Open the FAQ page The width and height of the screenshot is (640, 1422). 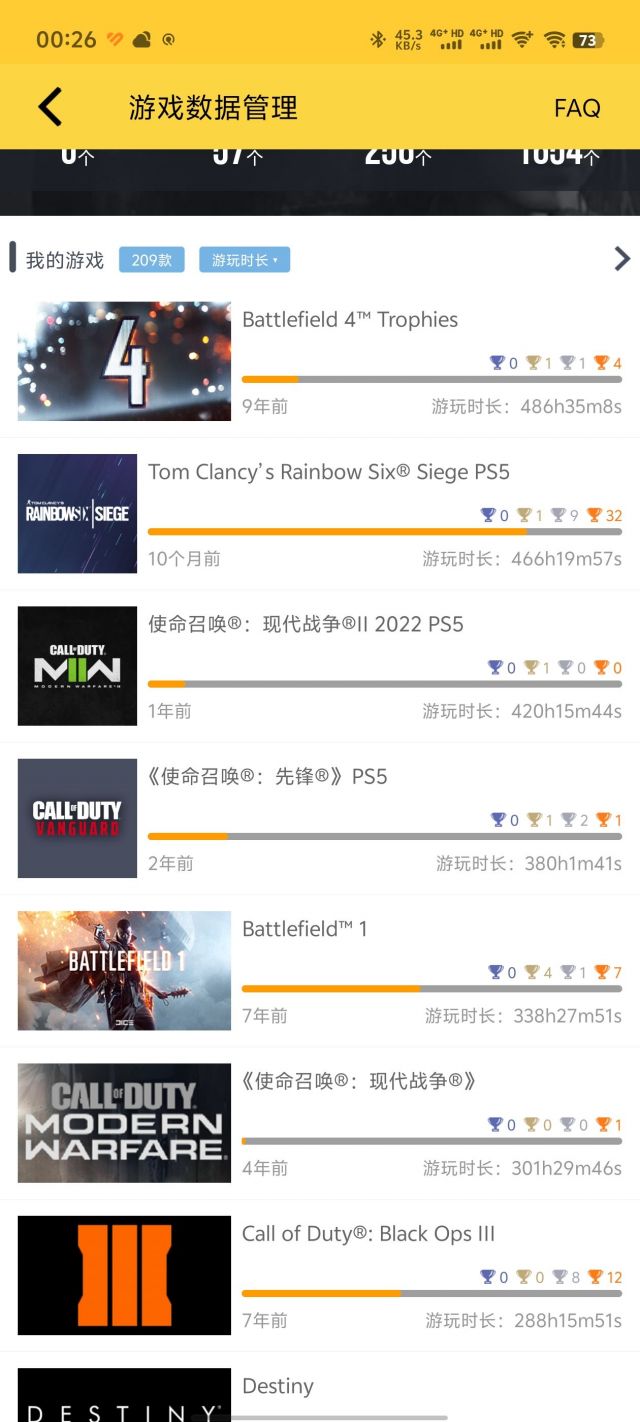tap(577, 108)
